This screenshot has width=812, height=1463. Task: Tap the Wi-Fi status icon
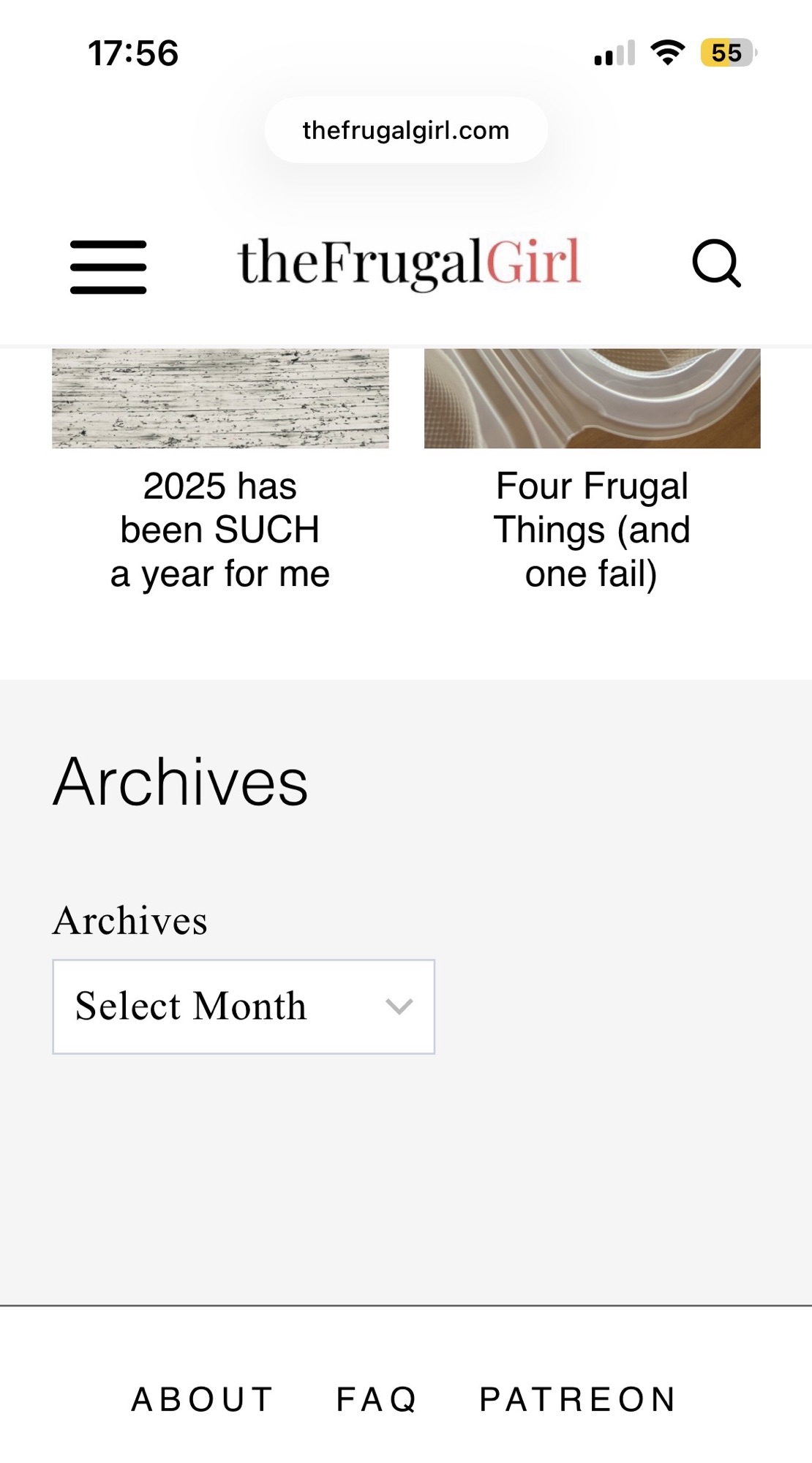(x=667, y=53)
